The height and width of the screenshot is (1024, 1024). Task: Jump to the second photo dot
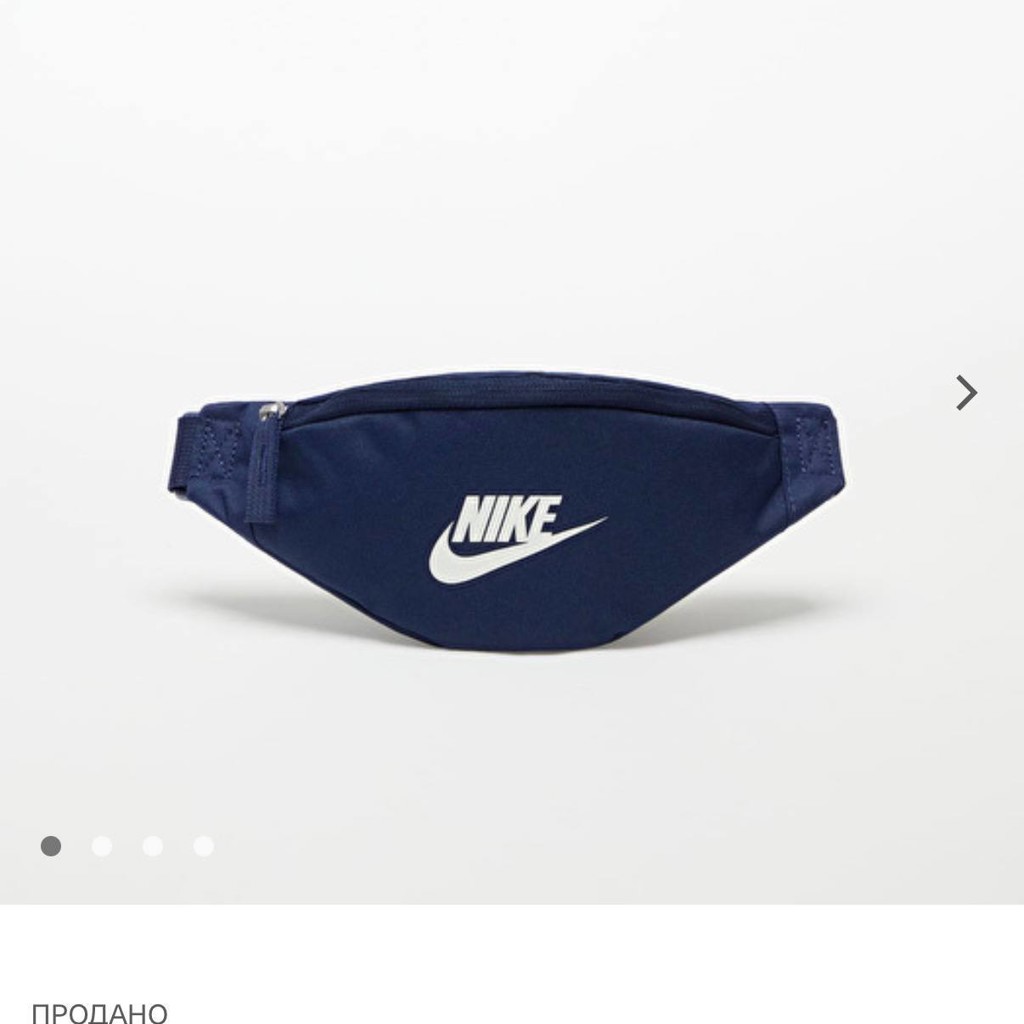pos(102,846)
